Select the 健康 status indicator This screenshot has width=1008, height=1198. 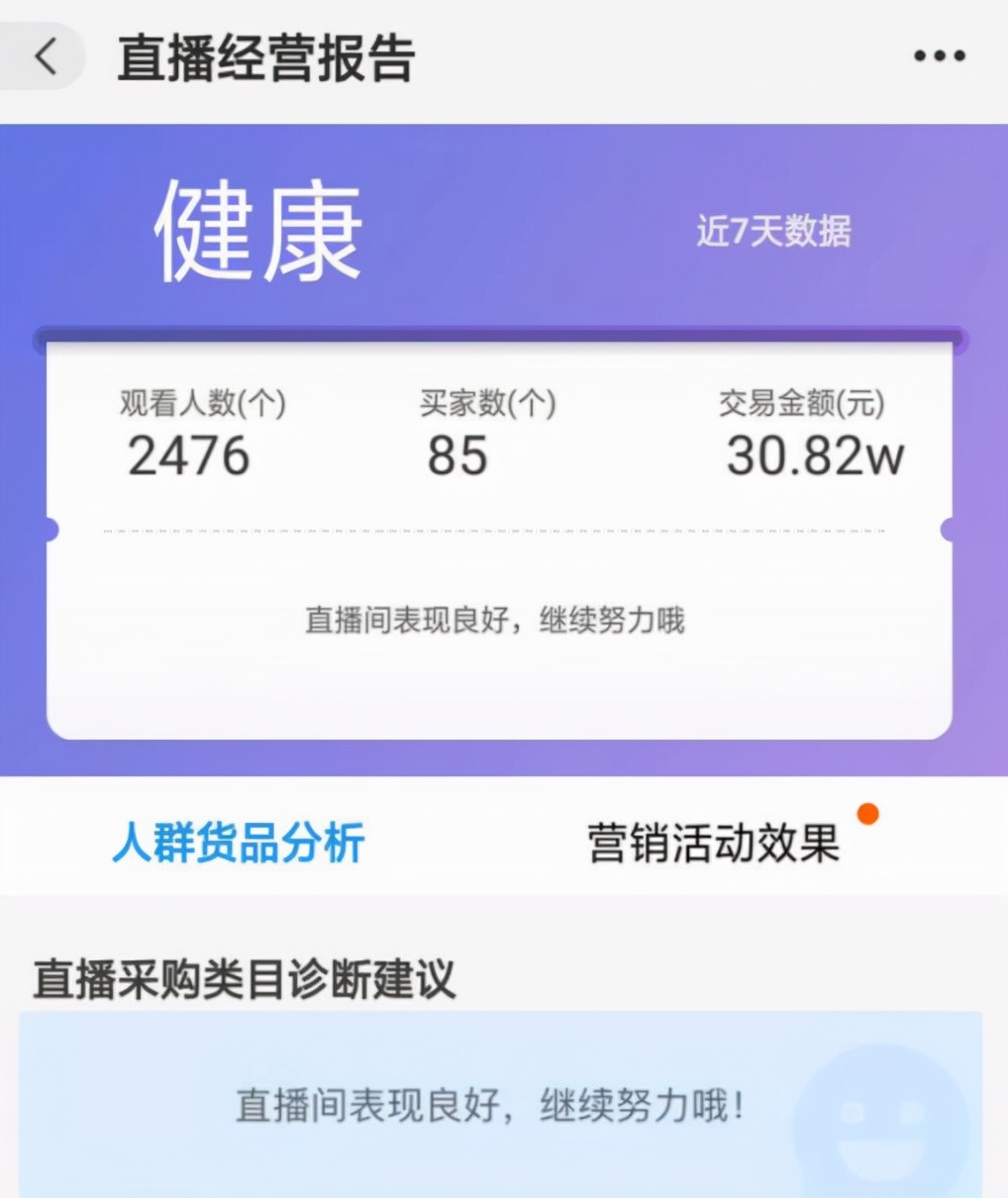(255, 234)
